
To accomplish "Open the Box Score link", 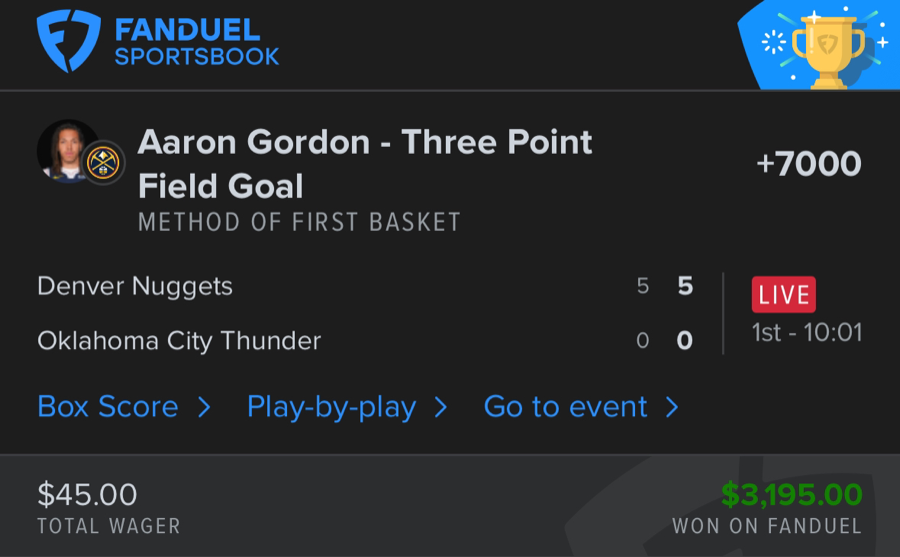I will (123, 407).
